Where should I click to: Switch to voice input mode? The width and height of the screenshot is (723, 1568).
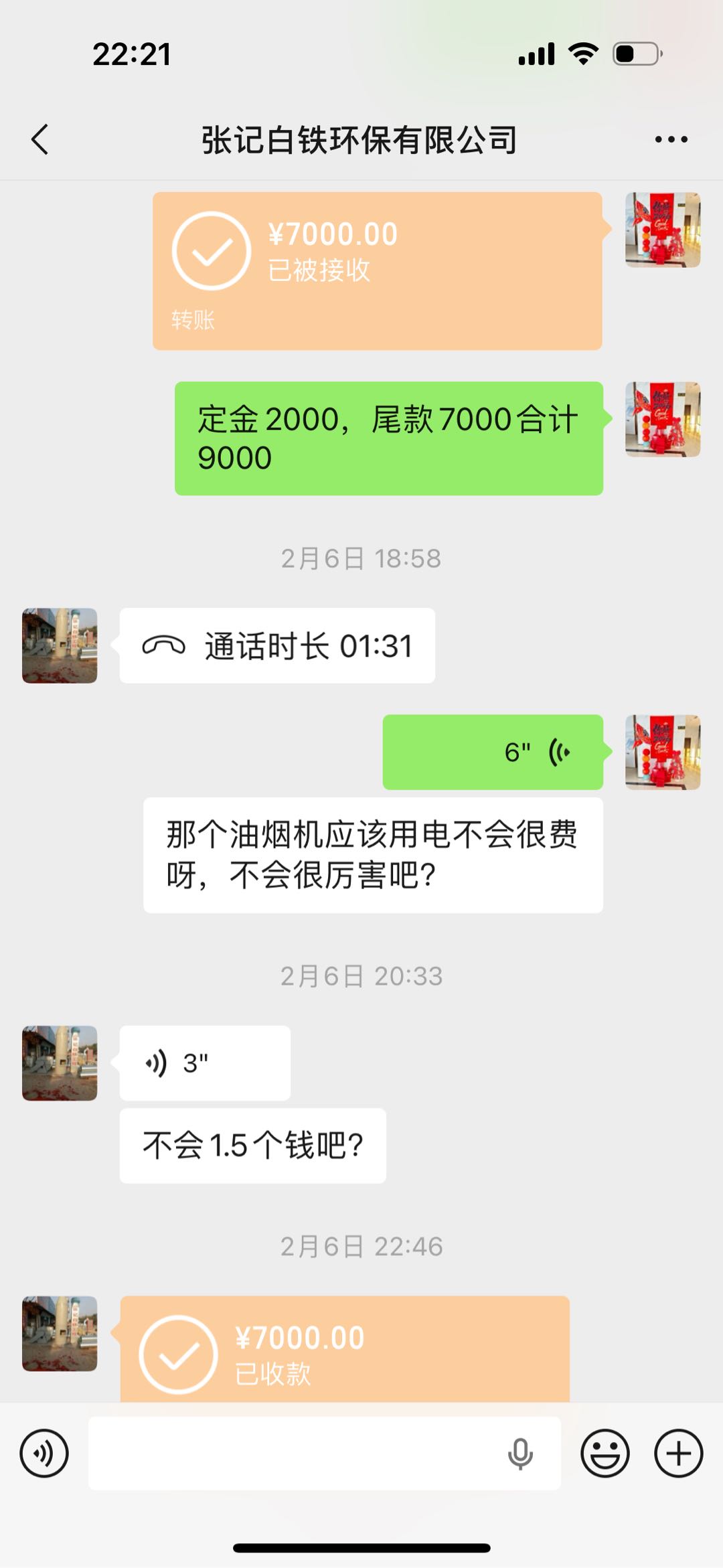[44, 1454]
